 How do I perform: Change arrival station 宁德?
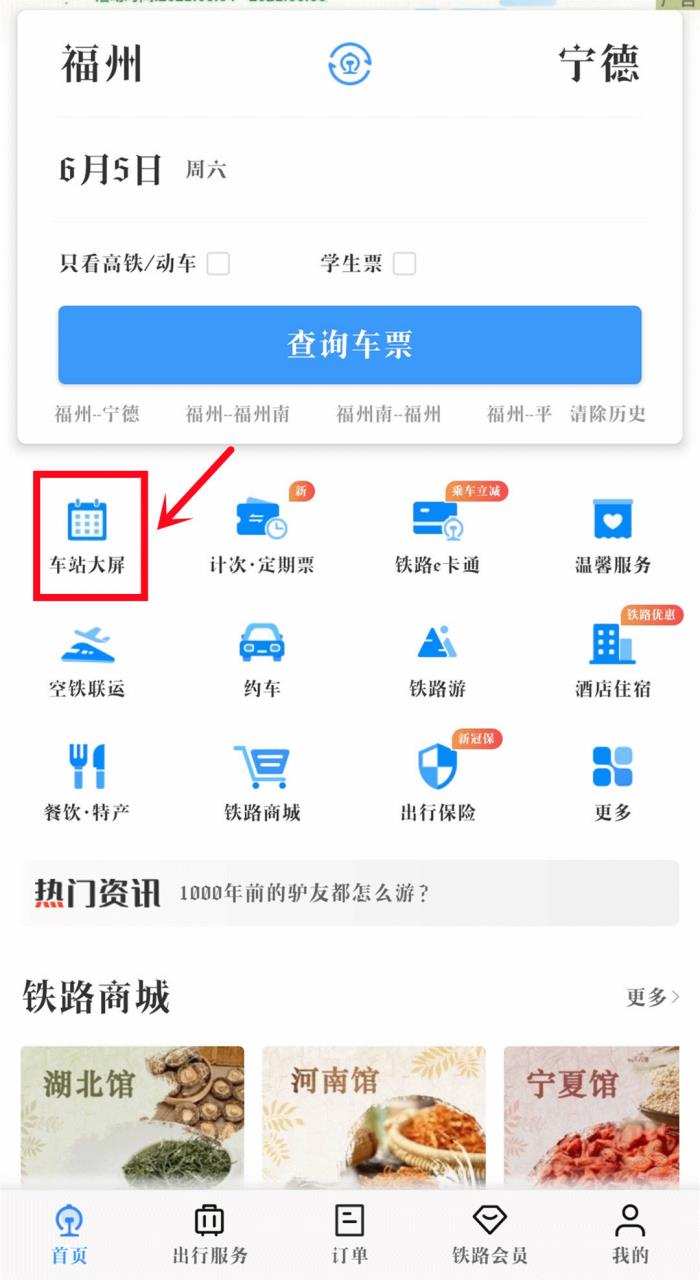tap(598, 65)
